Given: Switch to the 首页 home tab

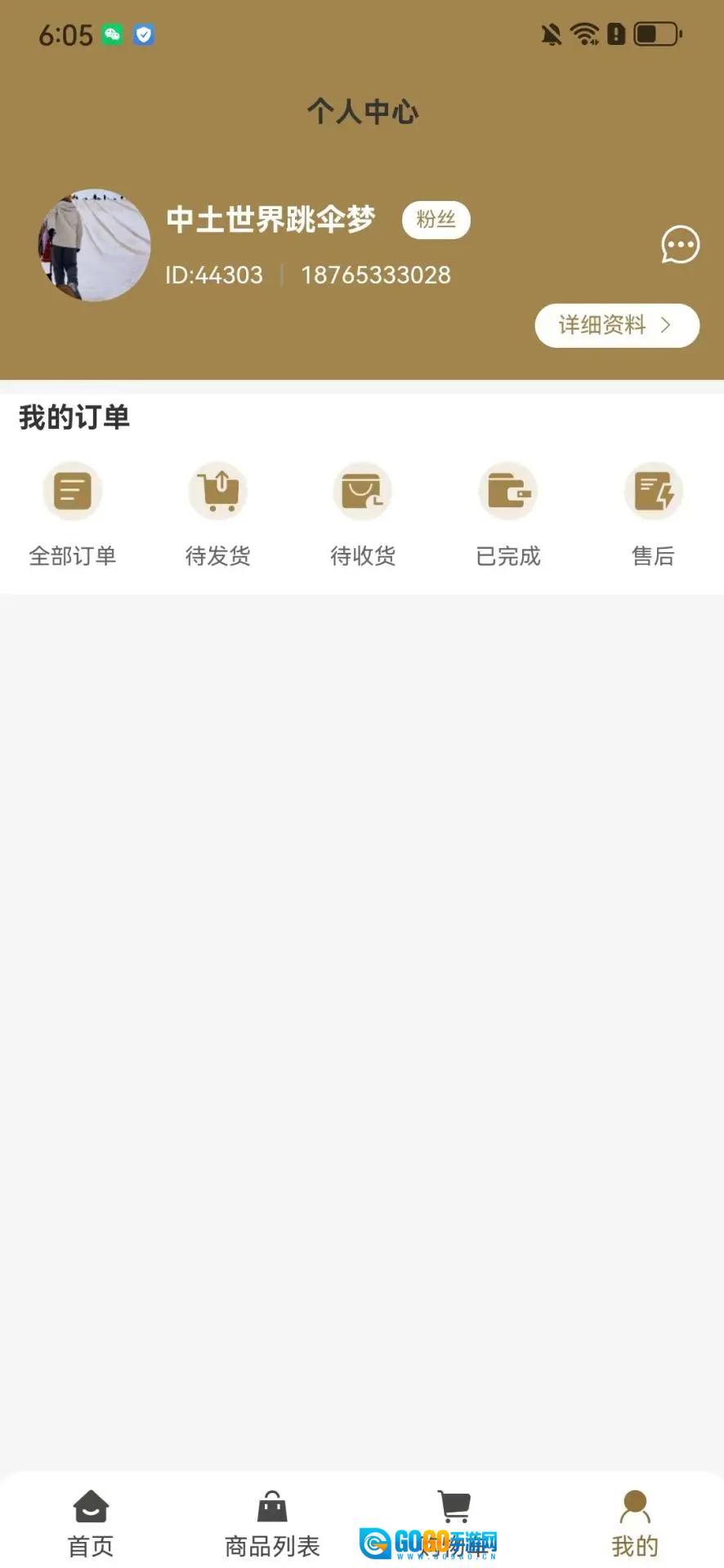Looking at the screenshot, I should coord(91,1522).
